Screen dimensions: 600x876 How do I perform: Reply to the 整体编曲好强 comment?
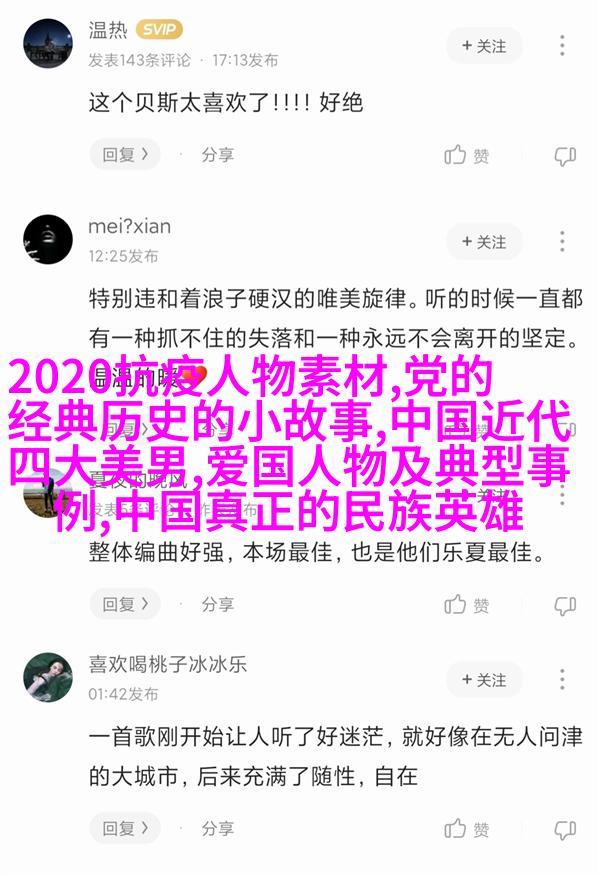(x=125, y=604)
